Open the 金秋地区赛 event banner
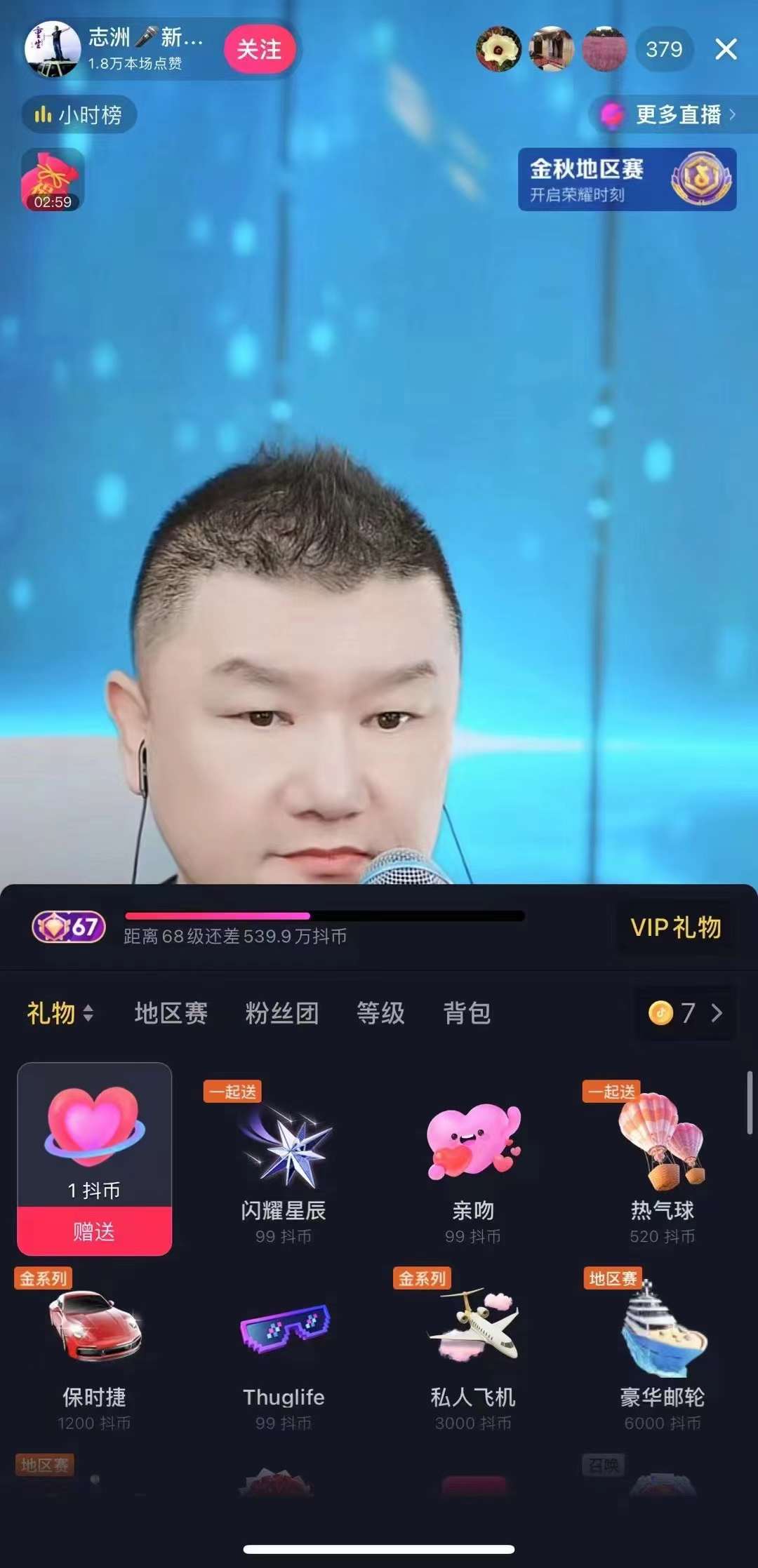 [627, 180]
